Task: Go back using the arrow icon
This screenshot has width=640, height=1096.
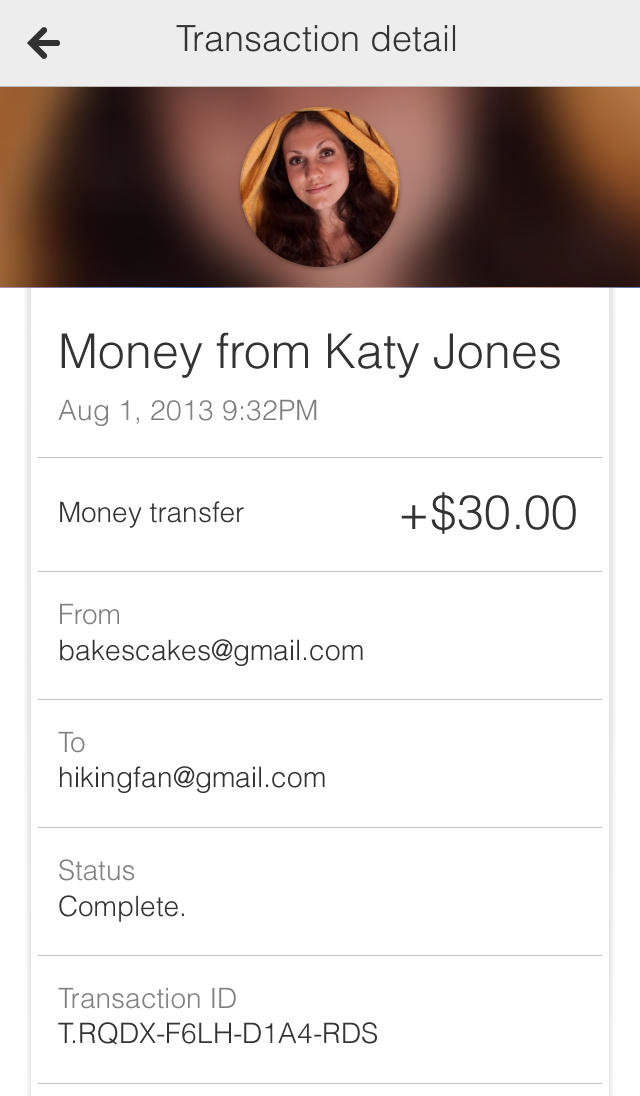Action: pyautogui.click(x=44, y=42)
